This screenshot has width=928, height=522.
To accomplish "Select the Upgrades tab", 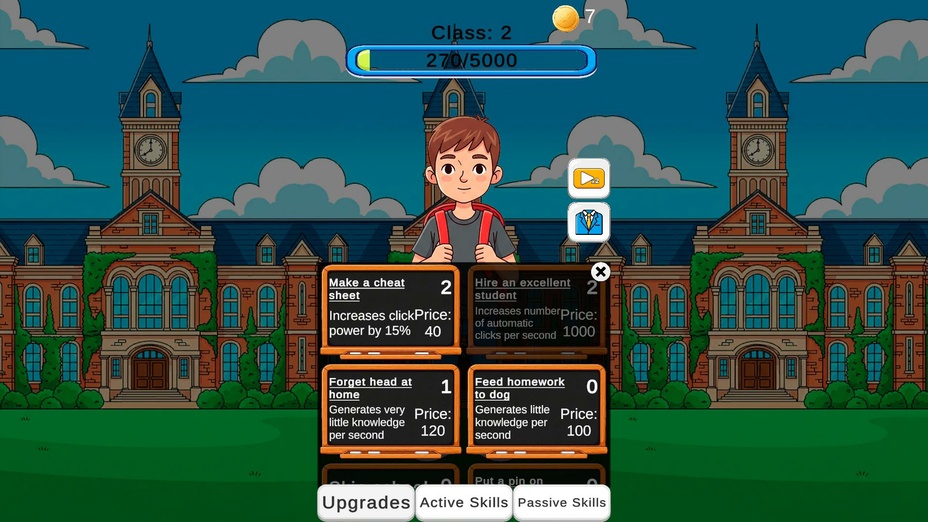I will click(366, 502).
